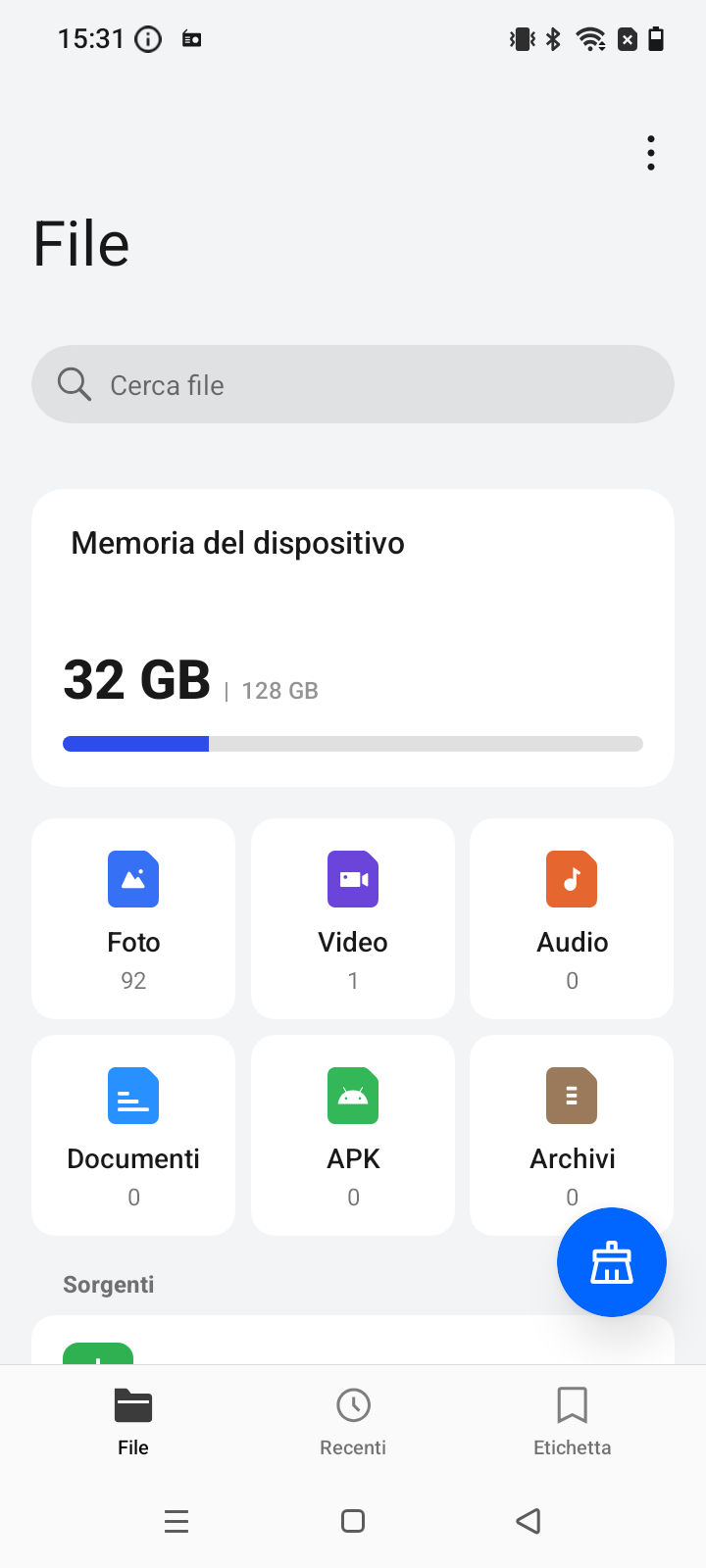Switch to the Etichetta tab
Image resolution: width=706 pixels, height=1568 pixels.
572,1423
